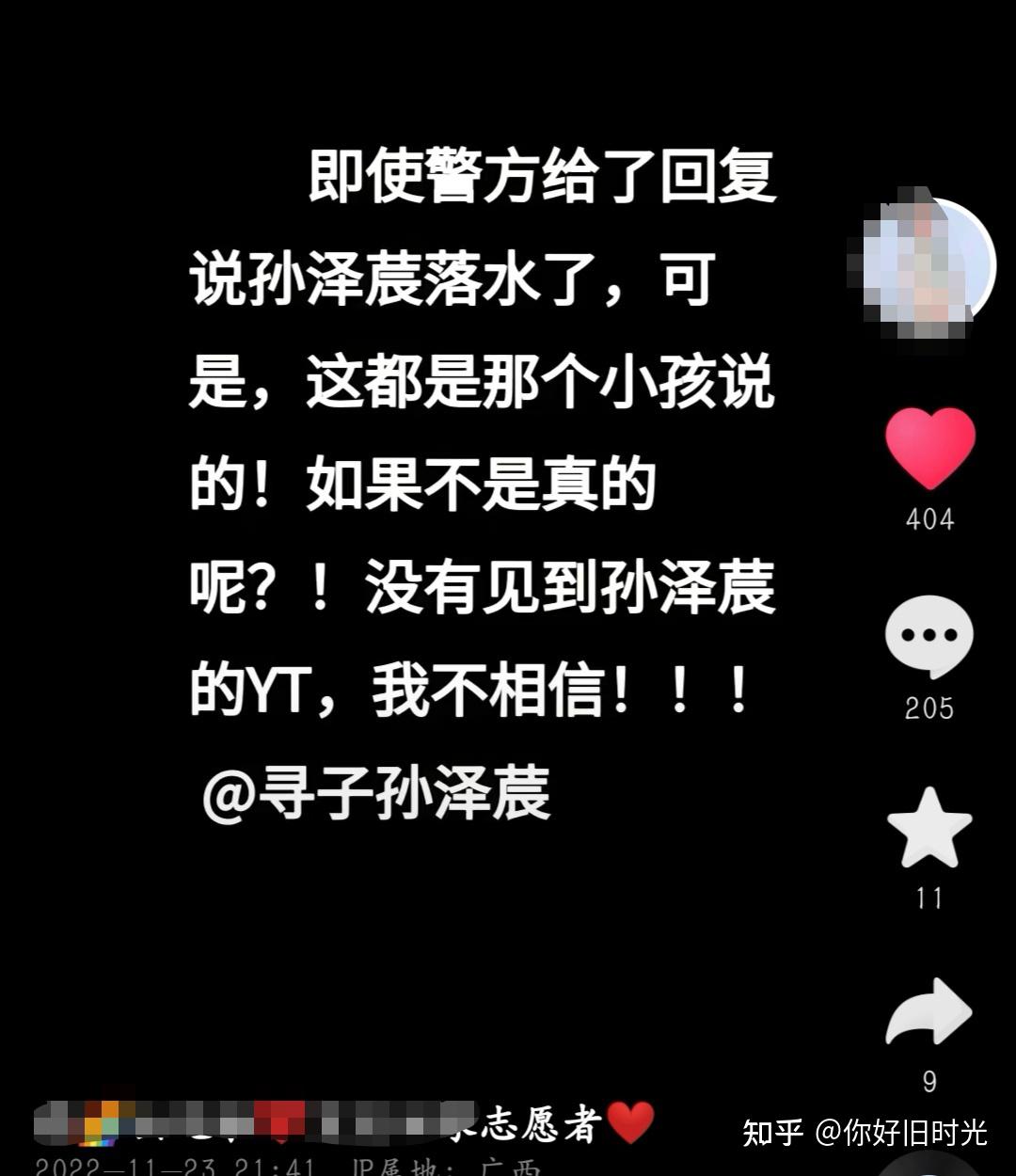The height and width of the screenshot is (1176, 1016).
Task: Add this video to favorites with the star
Action: click(929, 829)
